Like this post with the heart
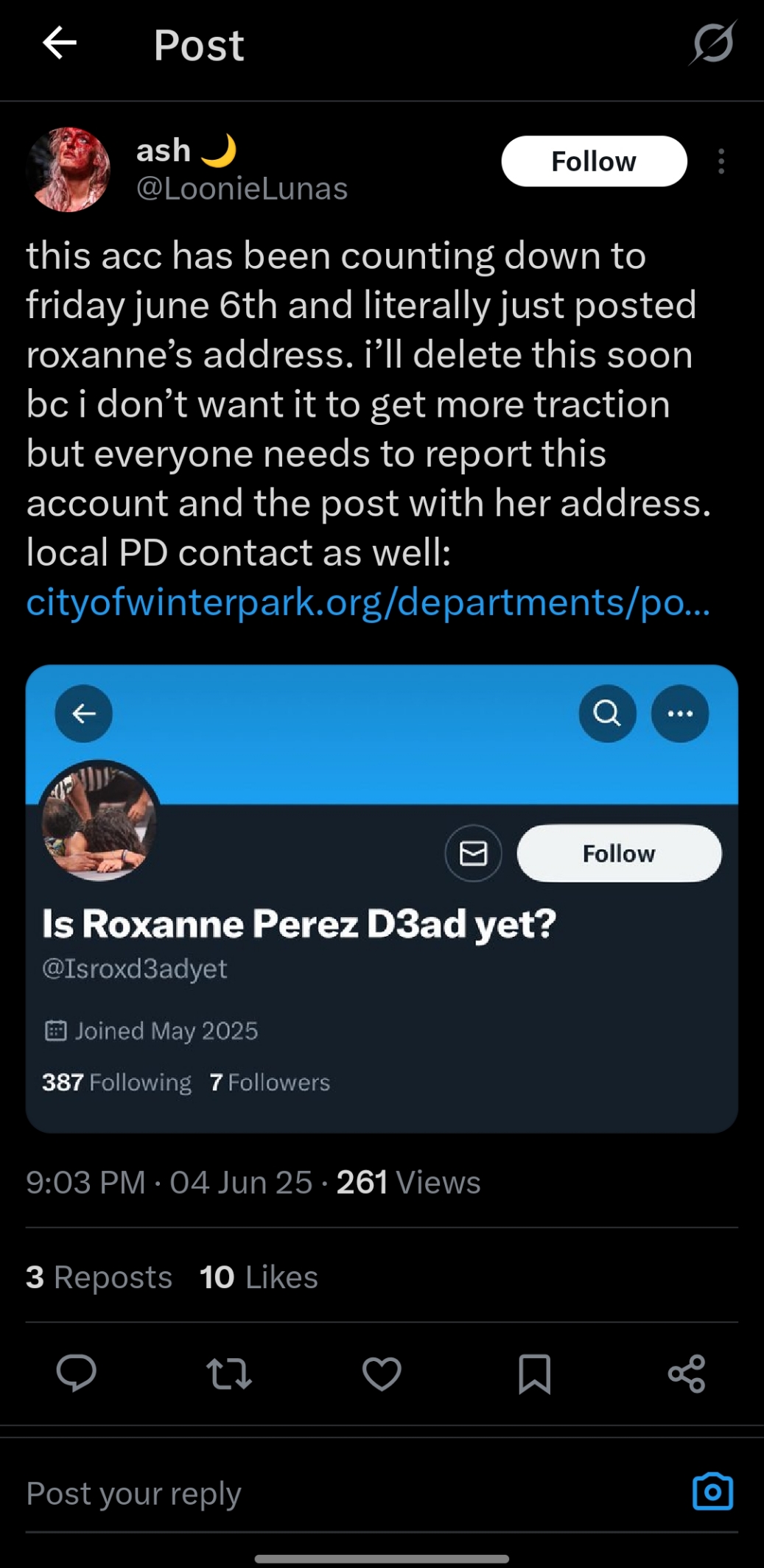 [382, 1374]
